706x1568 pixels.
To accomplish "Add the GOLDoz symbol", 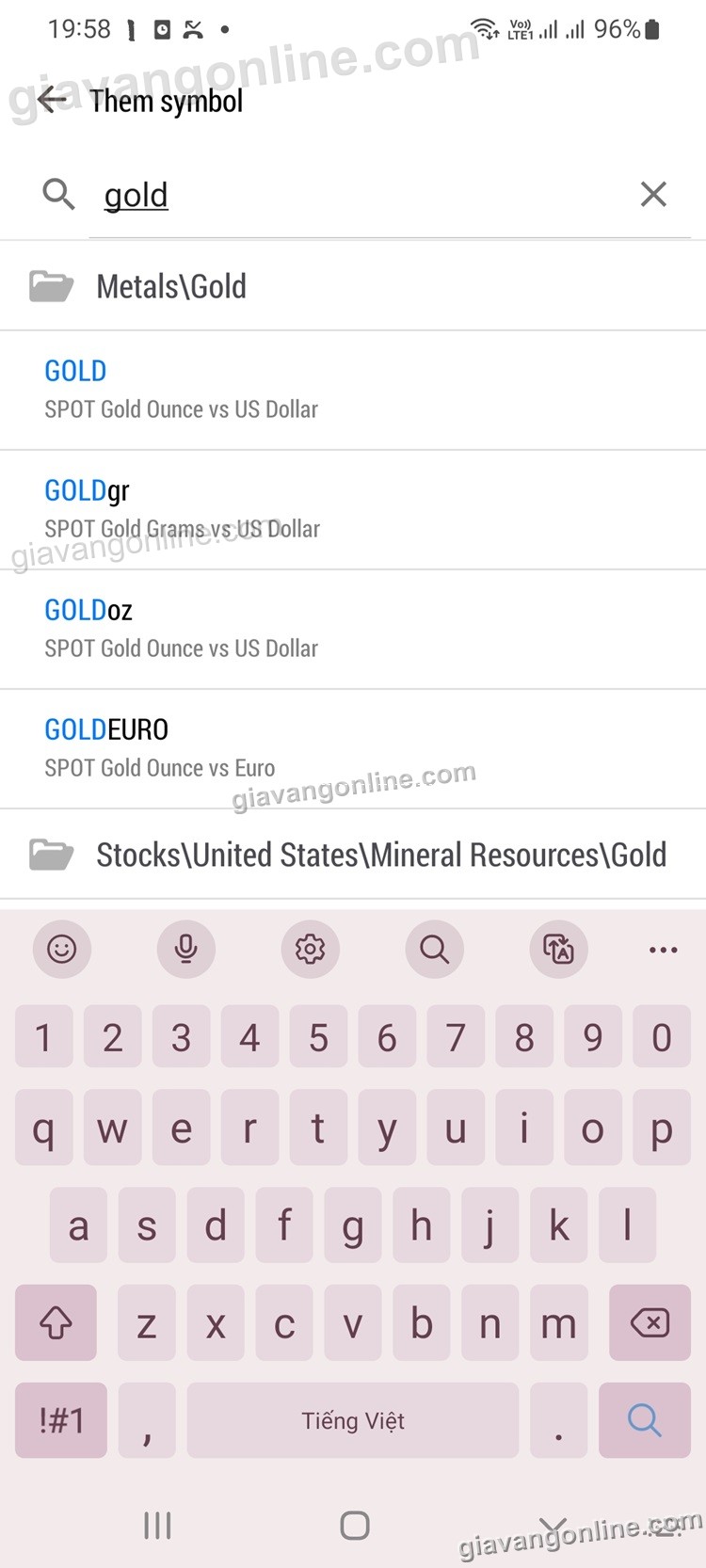I will tap(353, 629).
